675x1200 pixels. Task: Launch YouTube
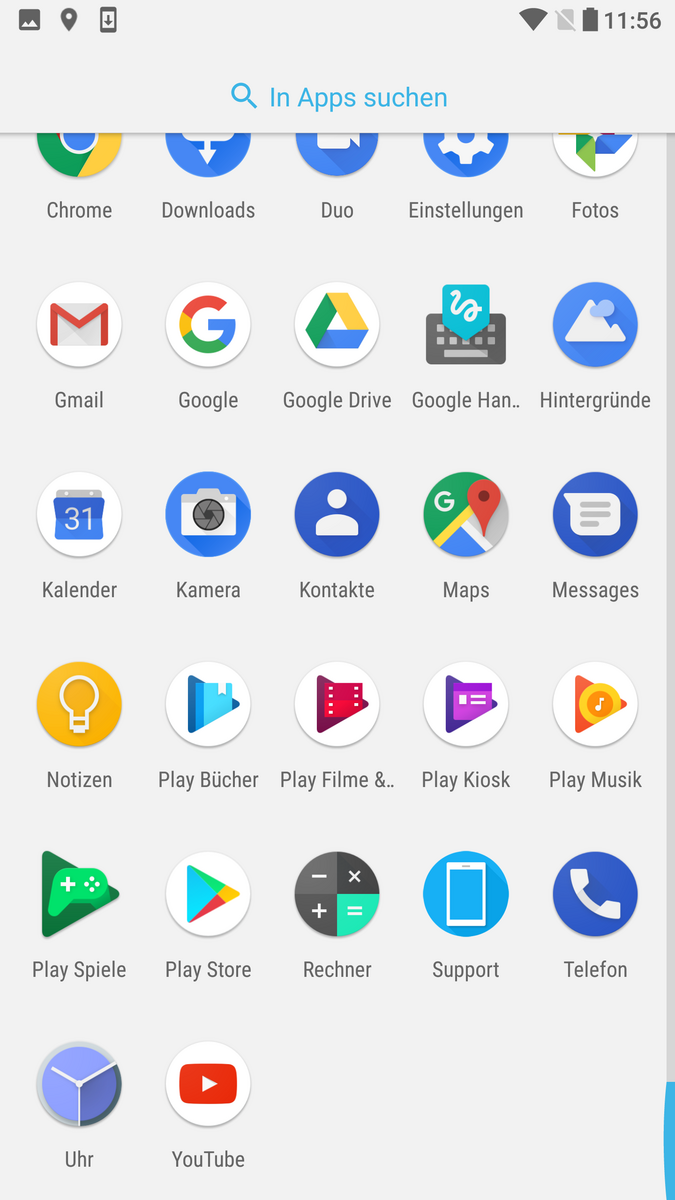point(208,1085)
